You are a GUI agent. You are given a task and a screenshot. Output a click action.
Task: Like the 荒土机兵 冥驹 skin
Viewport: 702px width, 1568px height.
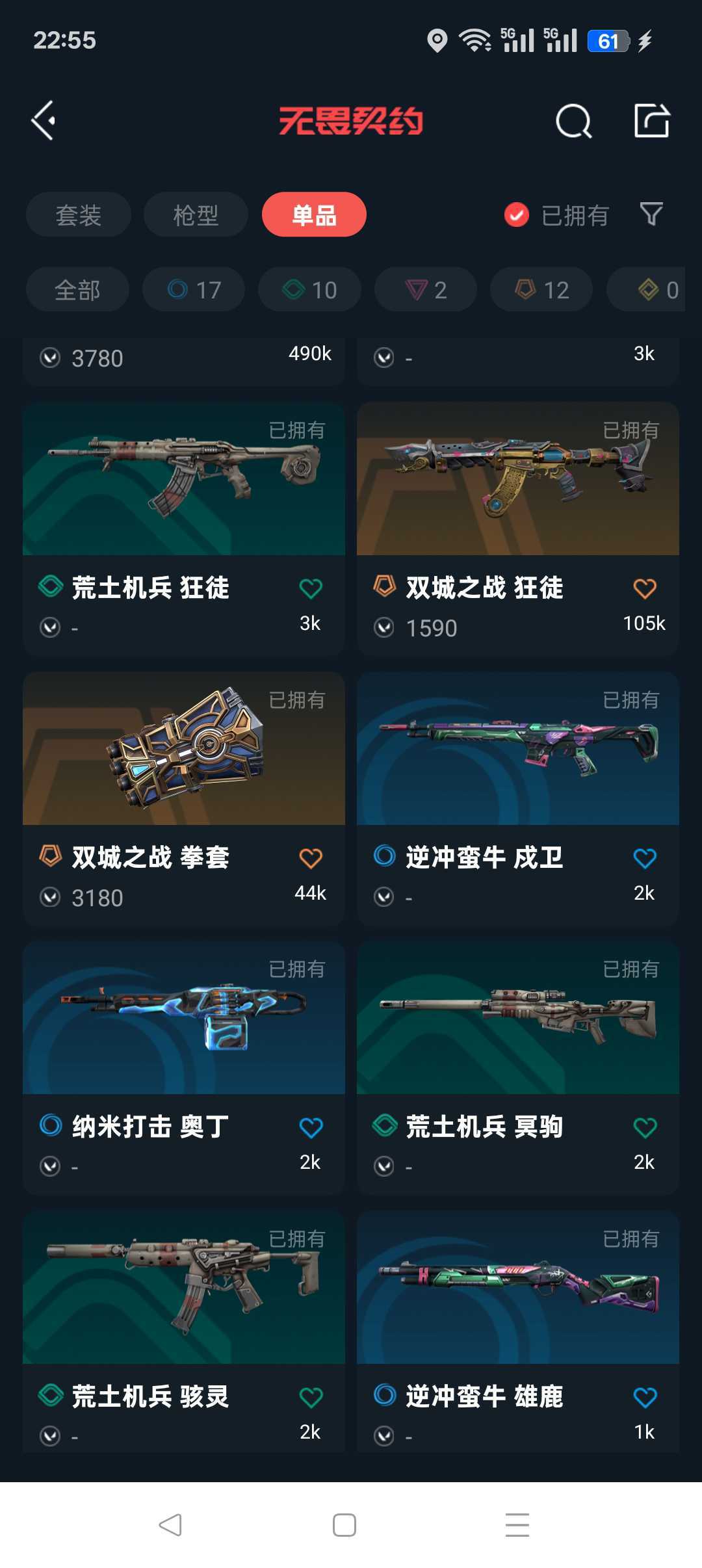click(x=645, y=1128)
